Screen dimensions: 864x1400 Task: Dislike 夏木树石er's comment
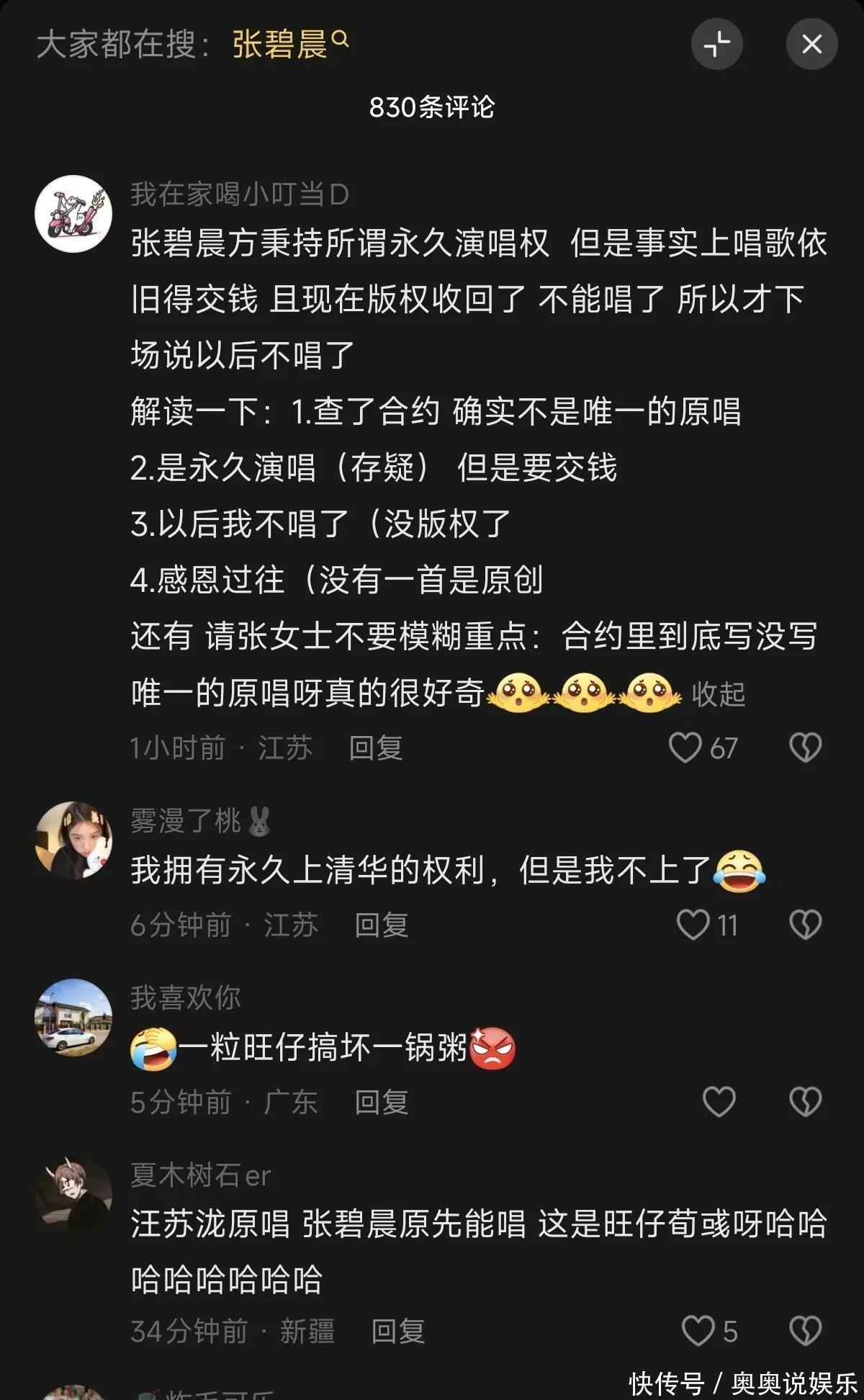(805, 1331)
